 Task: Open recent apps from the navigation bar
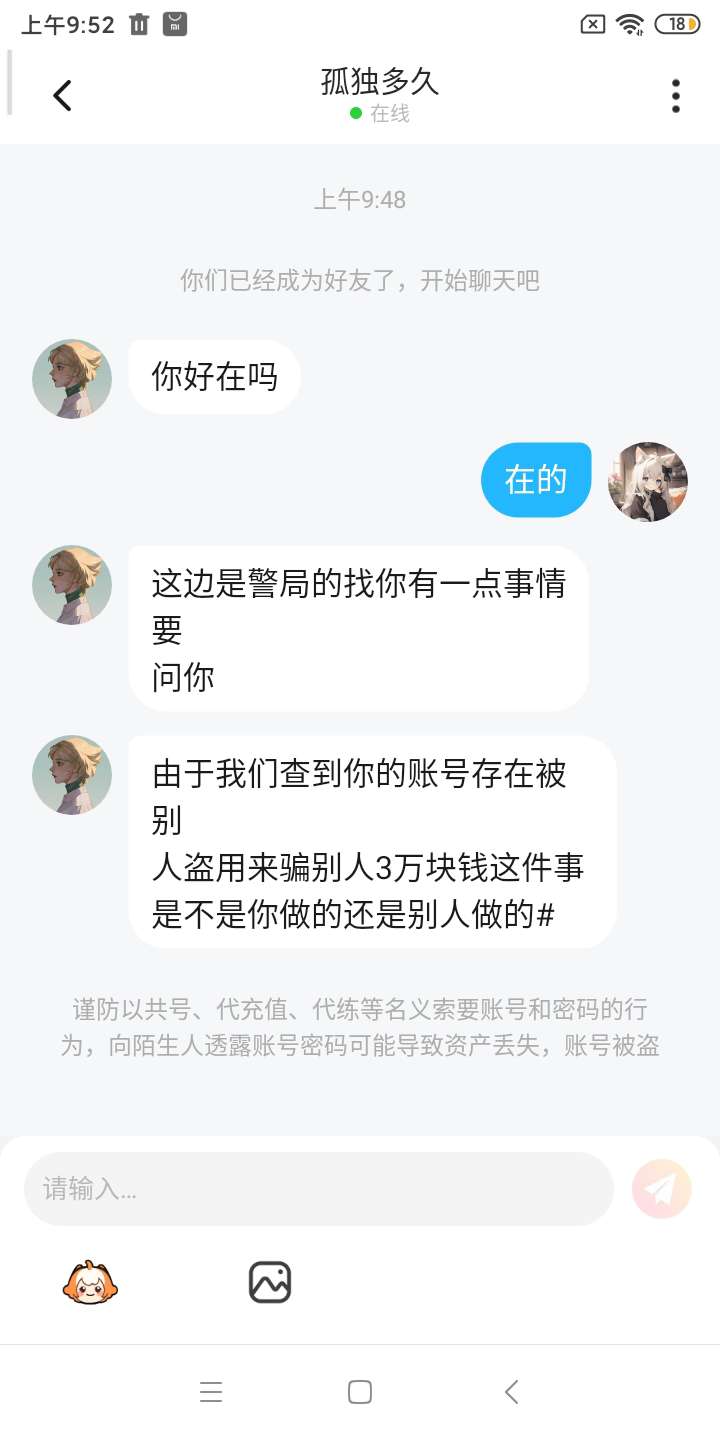click(211, 1392)
